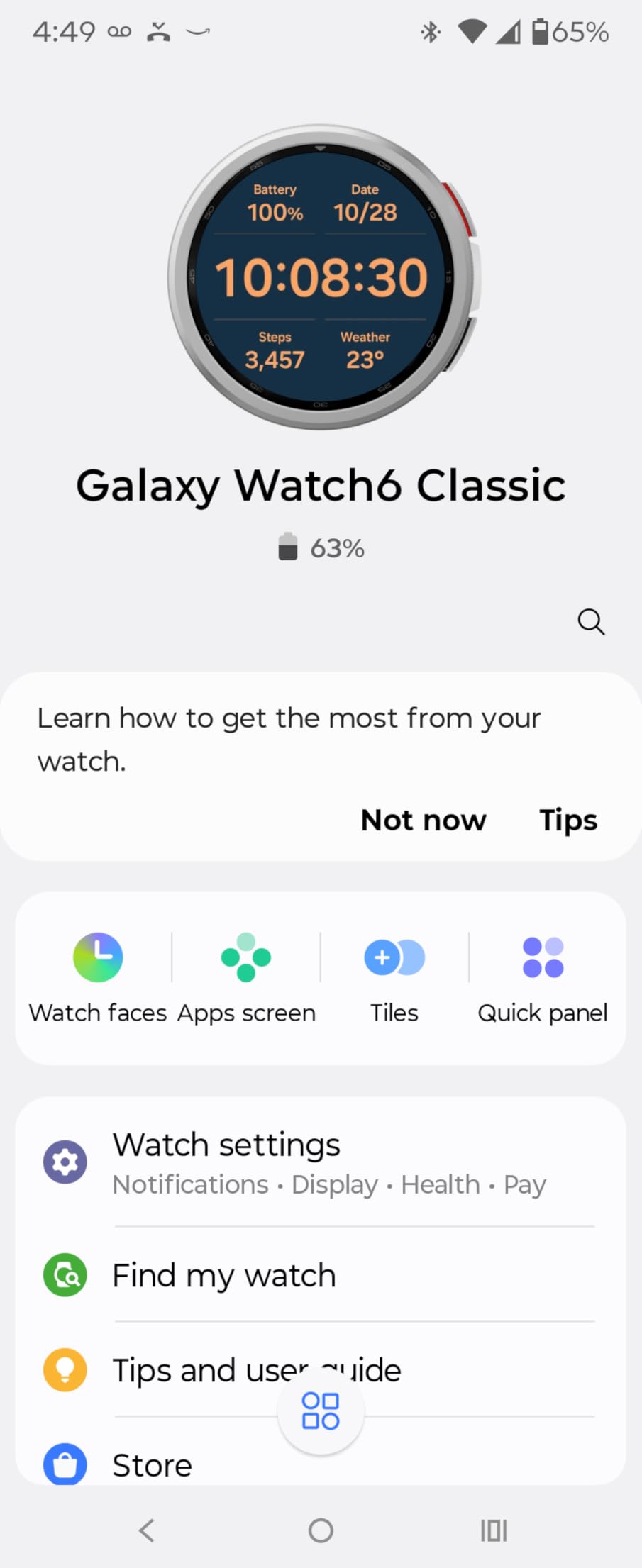
Task: Open Tips from the banner
Action: pos(568,820)
